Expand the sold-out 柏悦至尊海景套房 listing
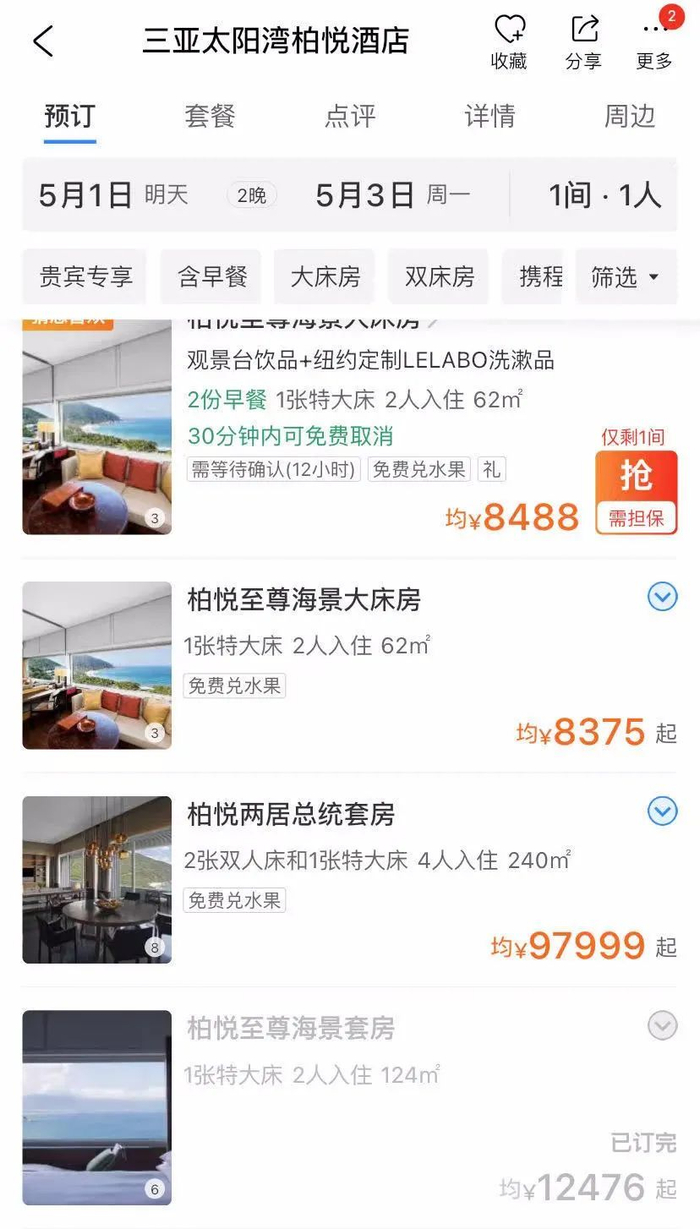The width and height of the screenshot is (700, 1229). (662, 1025)
